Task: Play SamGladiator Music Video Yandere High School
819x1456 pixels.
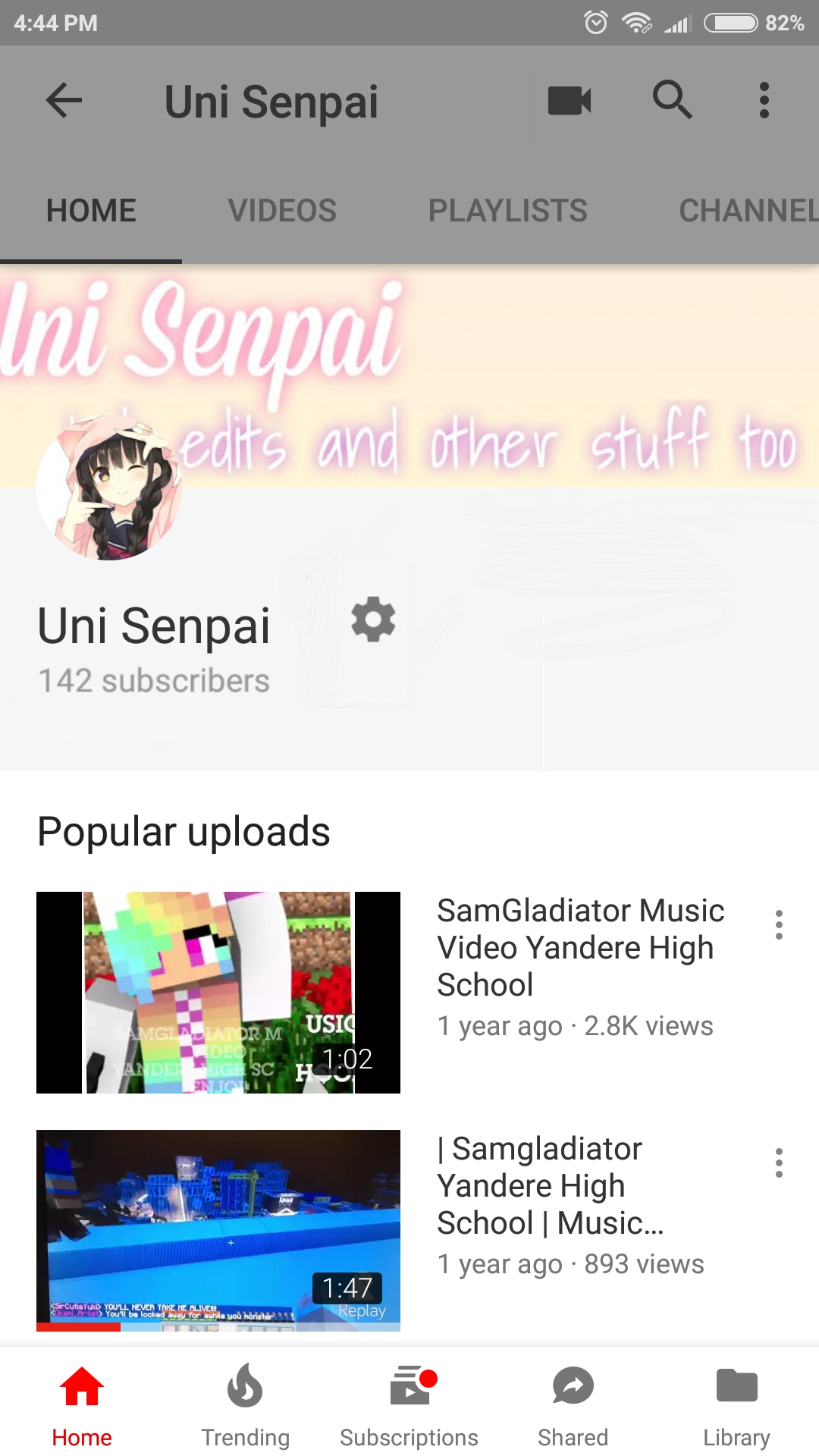Action: point(218,992)
